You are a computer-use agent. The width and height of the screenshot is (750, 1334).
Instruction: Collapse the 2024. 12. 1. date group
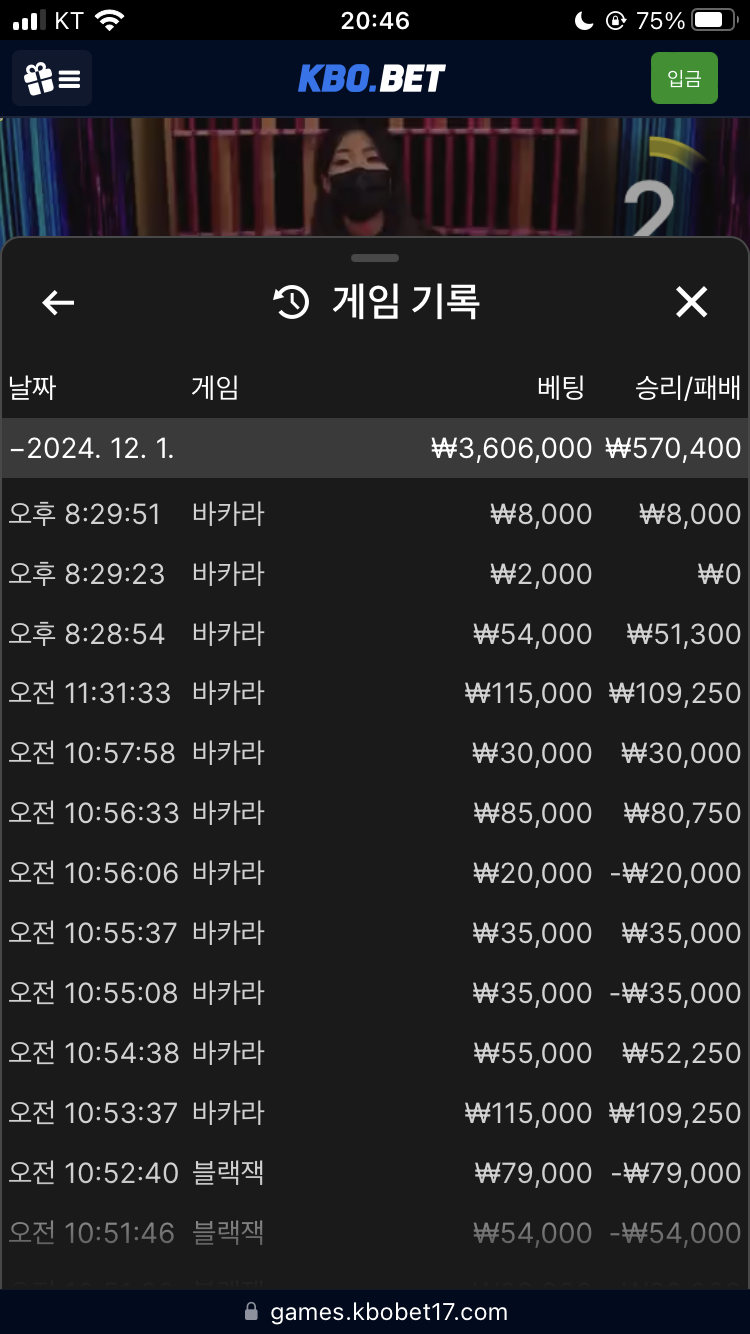[x=375, y=448]
